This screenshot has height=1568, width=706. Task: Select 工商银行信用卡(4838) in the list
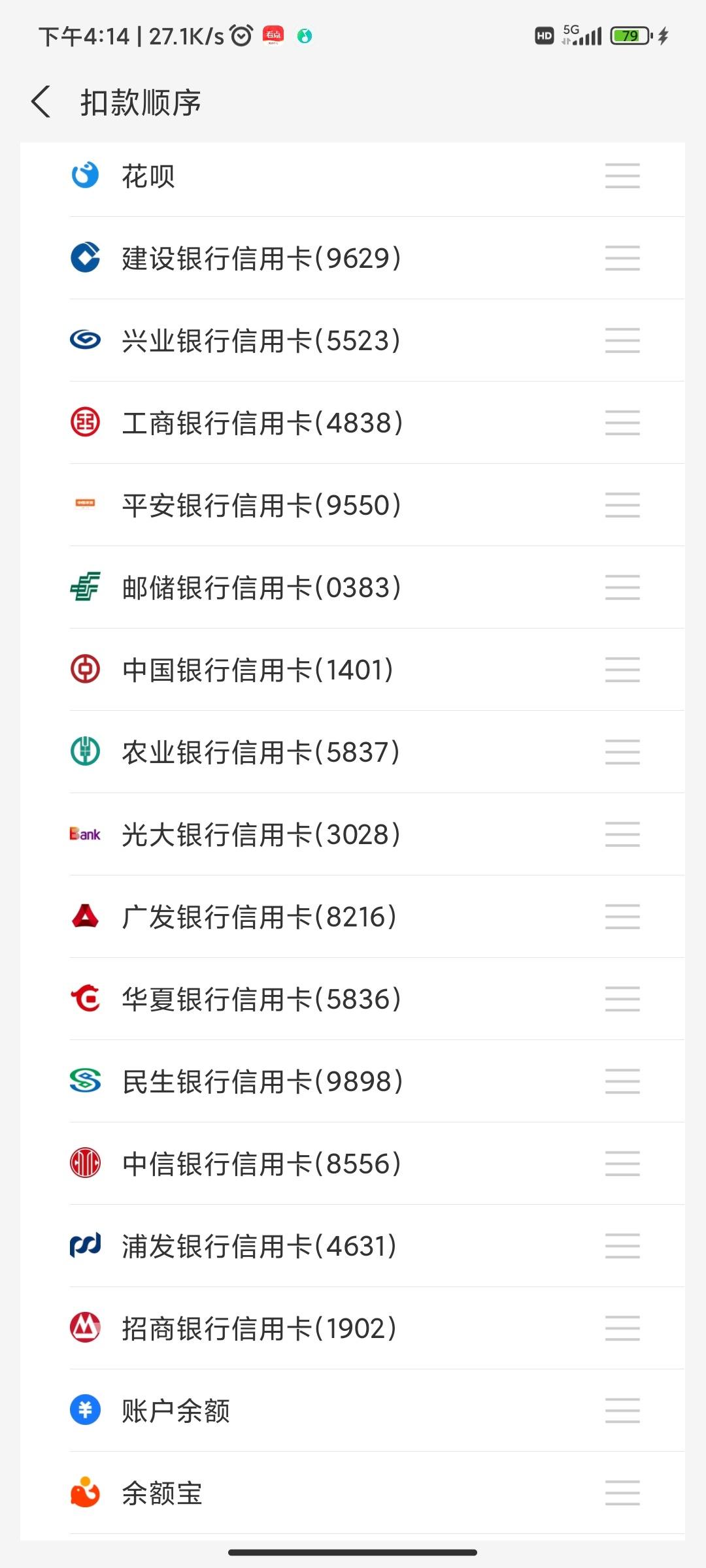point(353,423)
